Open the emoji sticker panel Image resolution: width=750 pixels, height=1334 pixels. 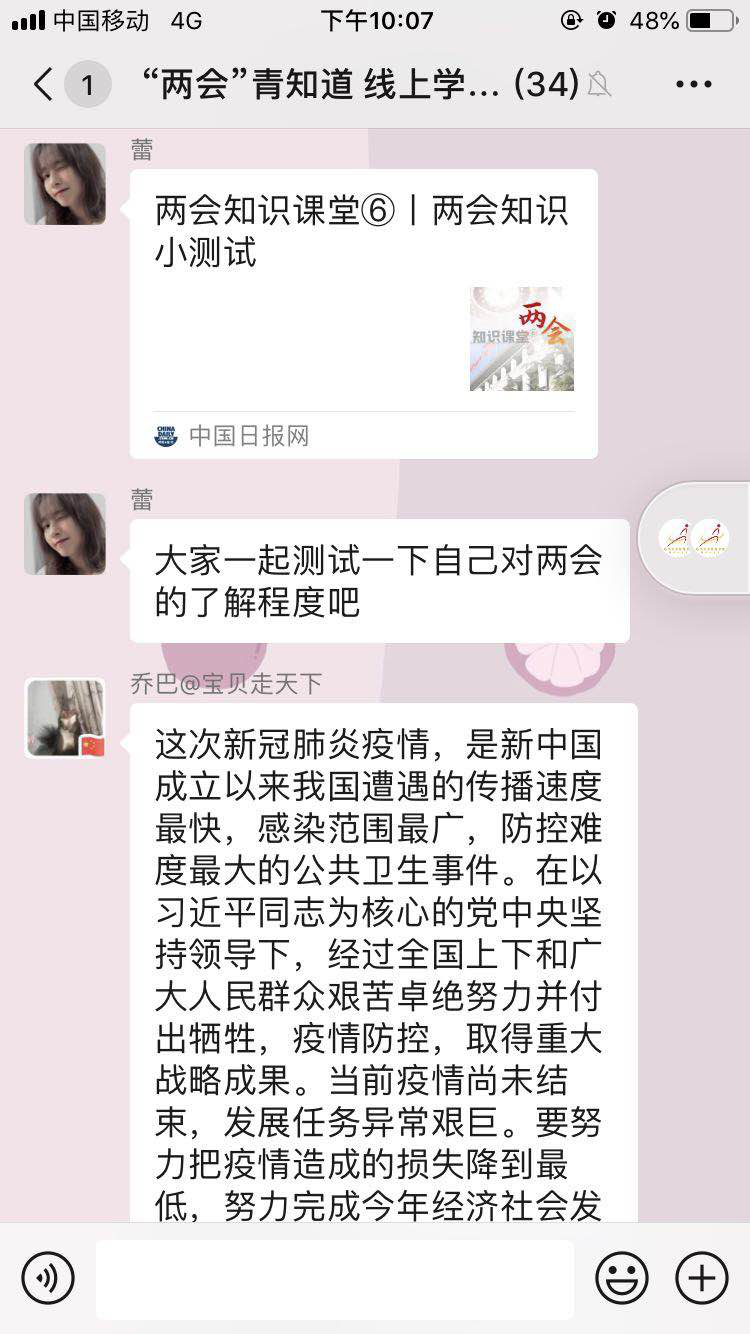click(621, 1278)
